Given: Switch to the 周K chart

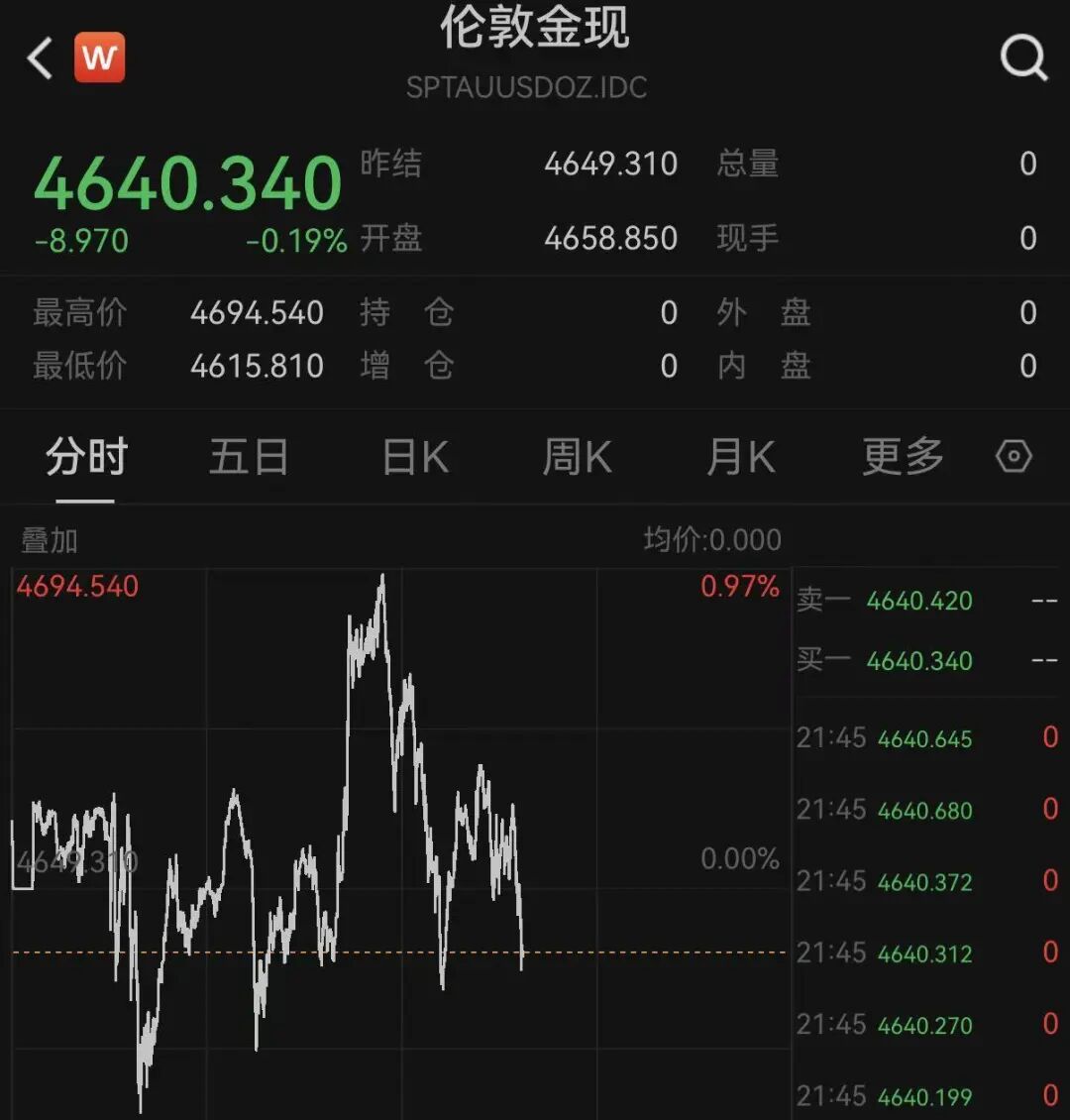Looking at the screenshot, I should tap(577, 458).
